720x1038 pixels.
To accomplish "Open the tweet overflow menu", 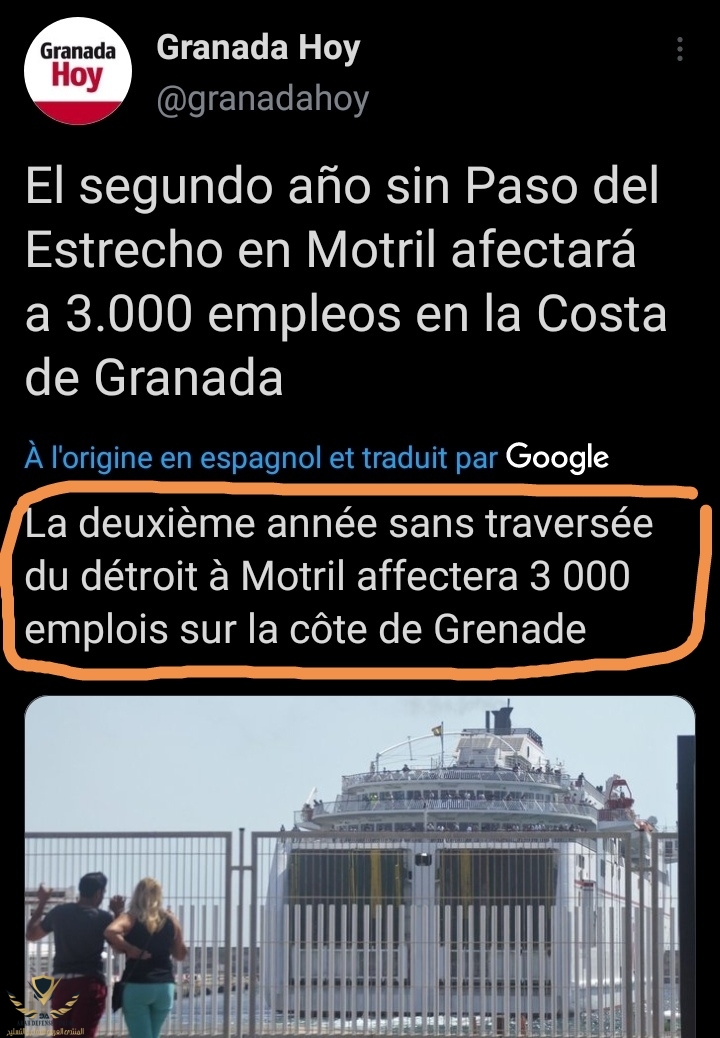I will [680, 50].
